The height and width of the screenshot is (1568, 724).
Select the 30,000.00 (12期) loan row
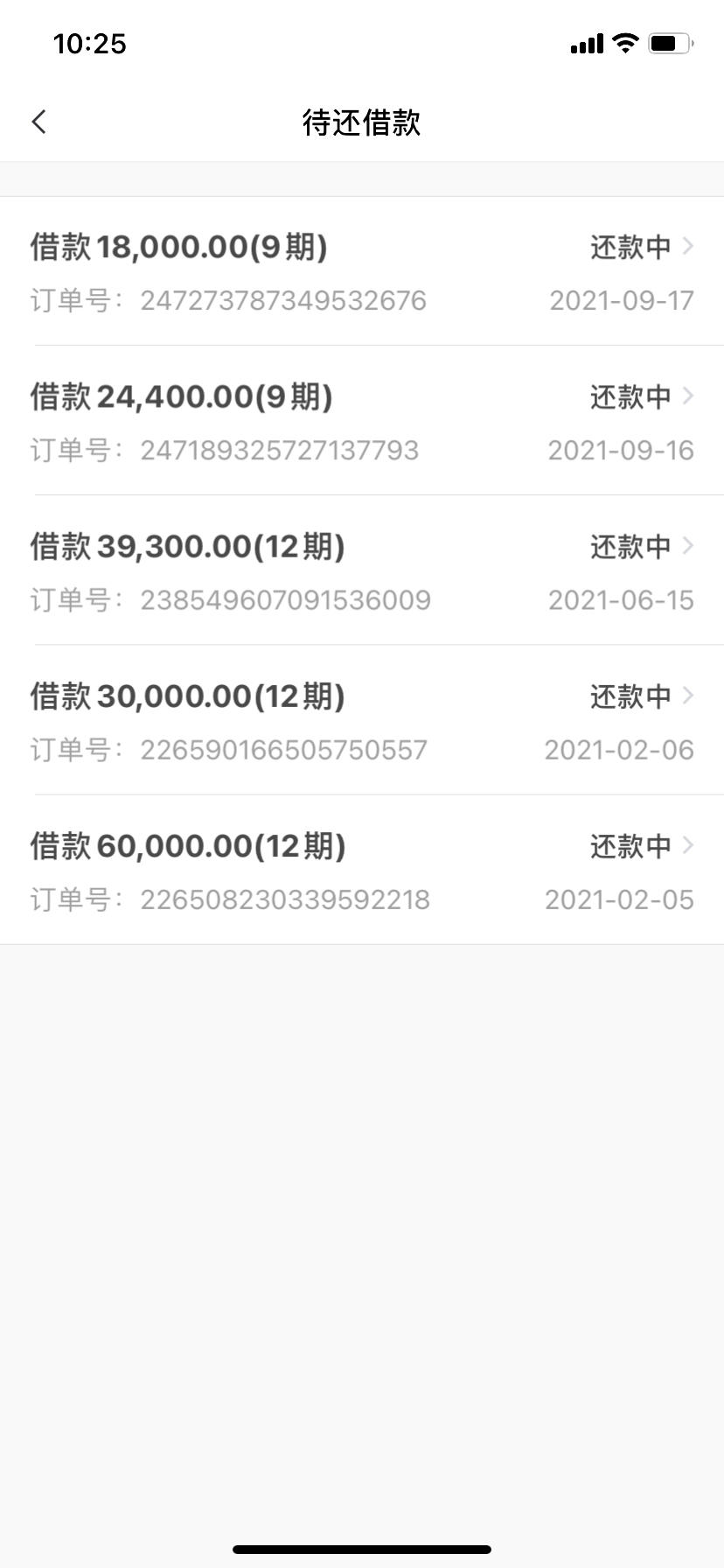click(362, 720)
